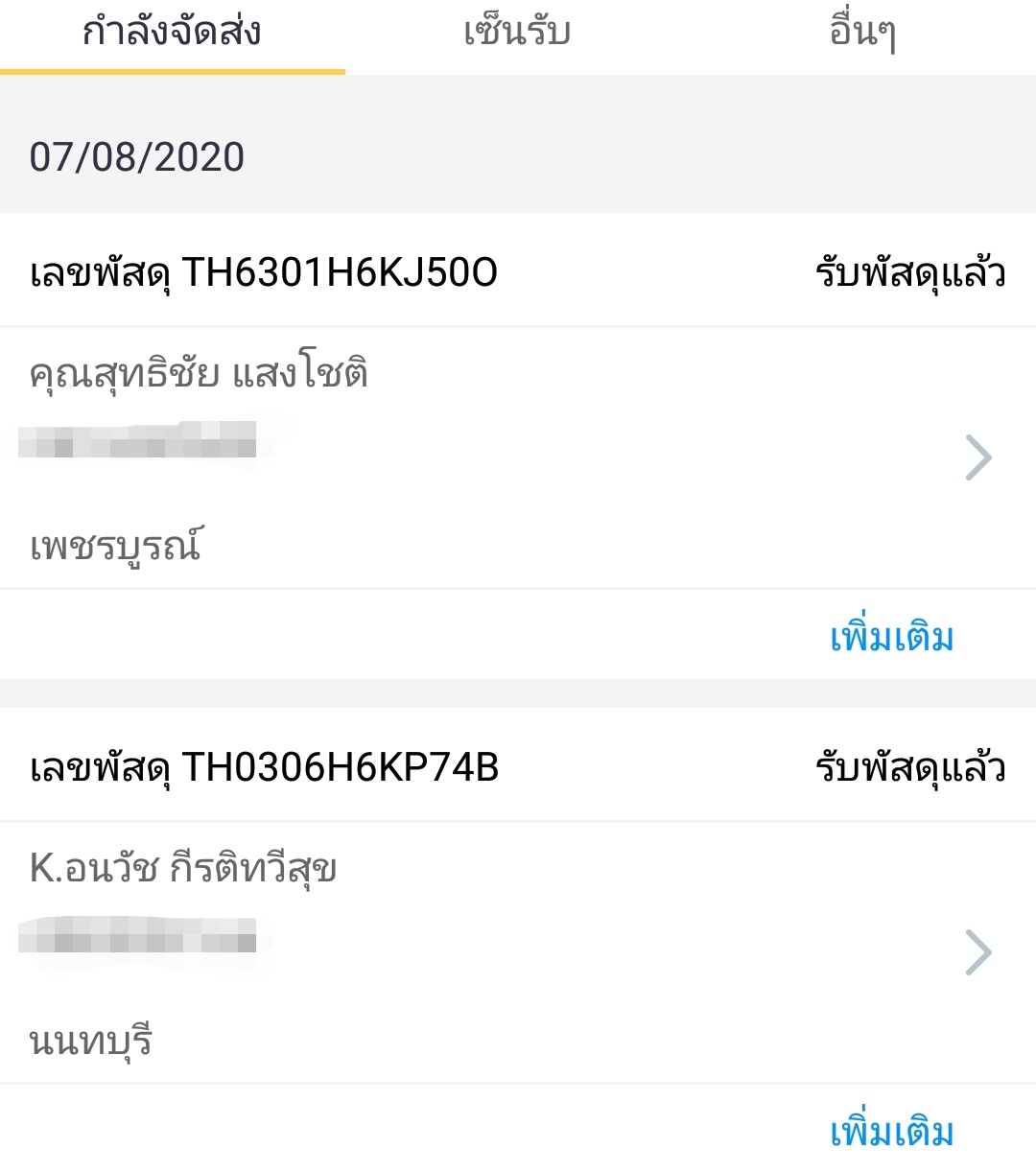Select the กำลังจัดส่ง tab
The width and height of the screenshot is (1036, 1172).
[x=173, y=33]
